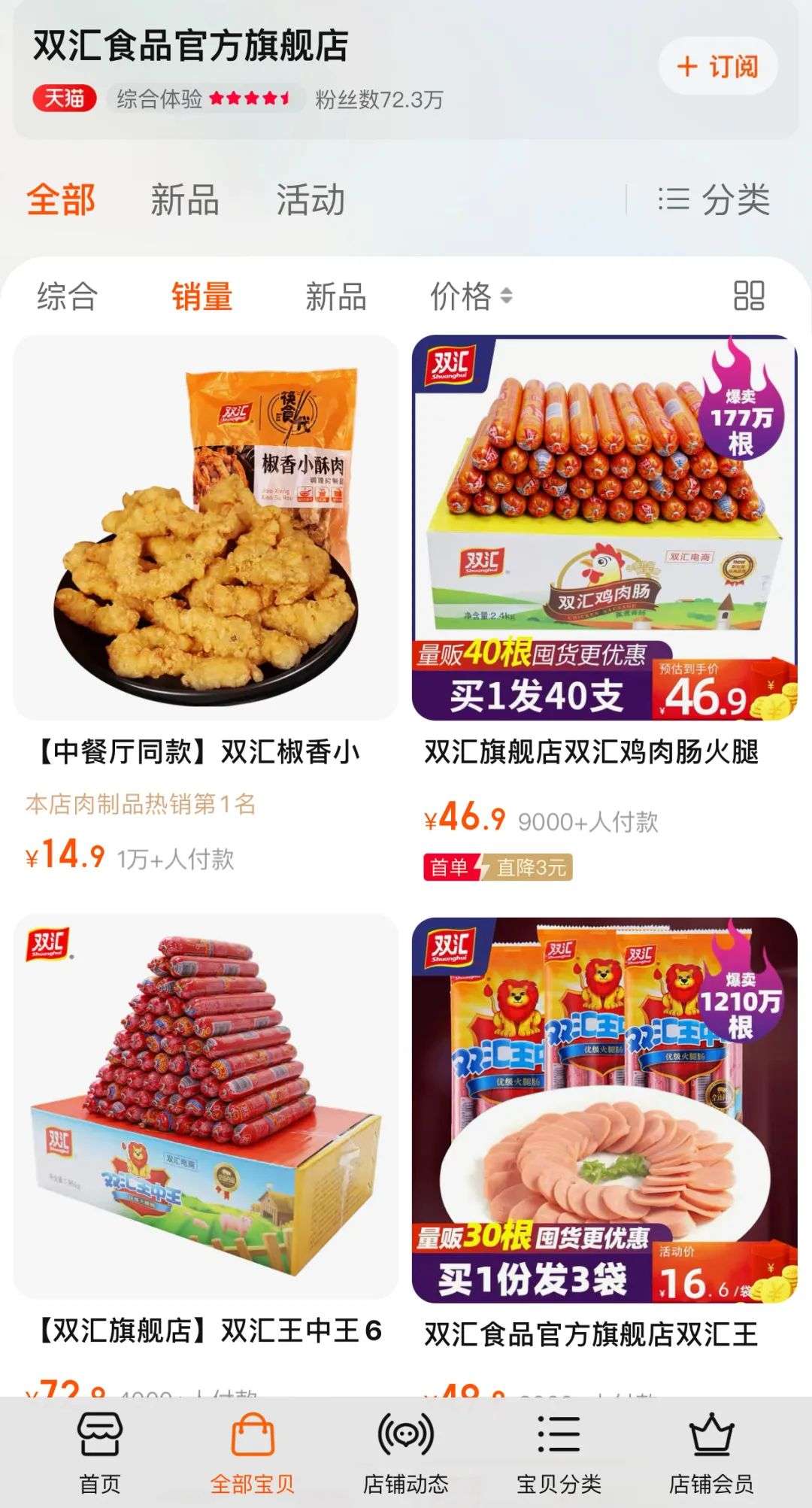
Task: Sort products by 销量
Action: [x=201, y=296]
